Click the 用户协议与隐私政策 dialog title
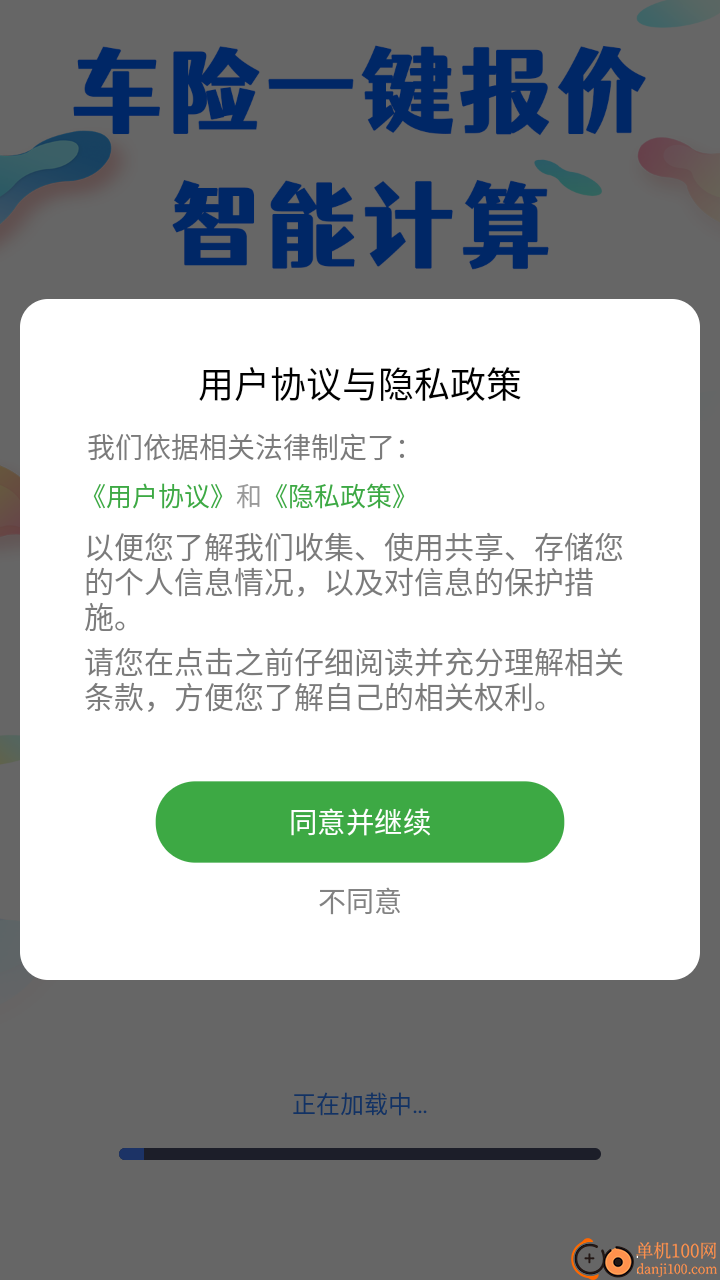720x1280 pixels. 360,378
